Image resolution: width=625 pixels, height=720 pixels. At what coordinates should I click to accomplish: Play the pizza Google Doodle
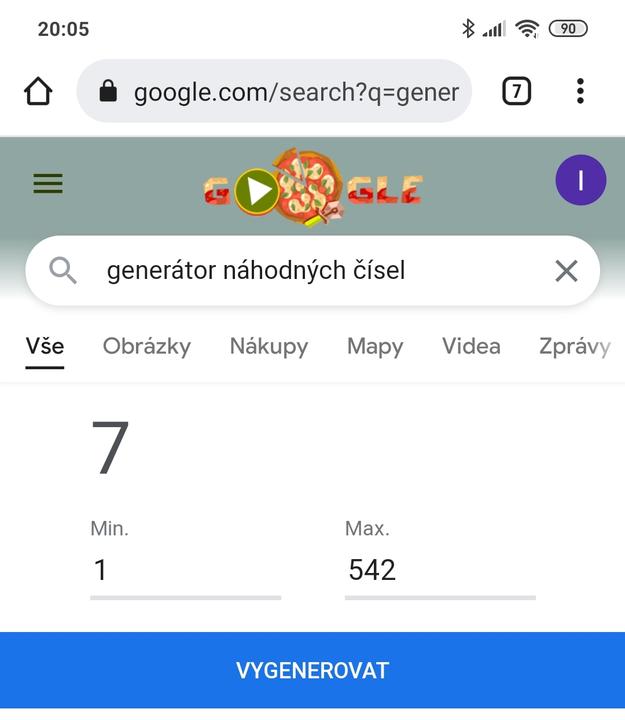click(257, 191)
